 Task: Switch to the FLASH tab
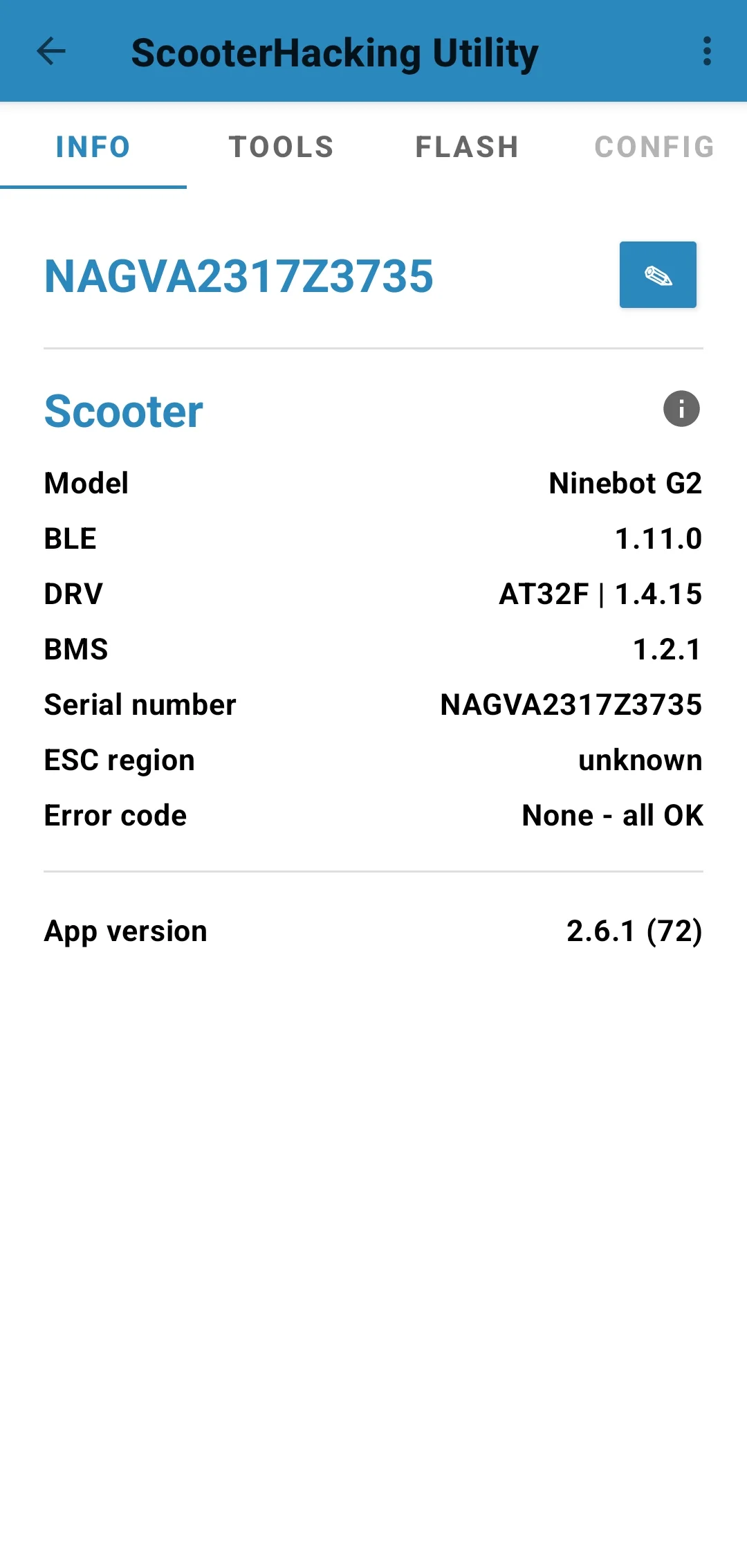[x=467, y=147]
